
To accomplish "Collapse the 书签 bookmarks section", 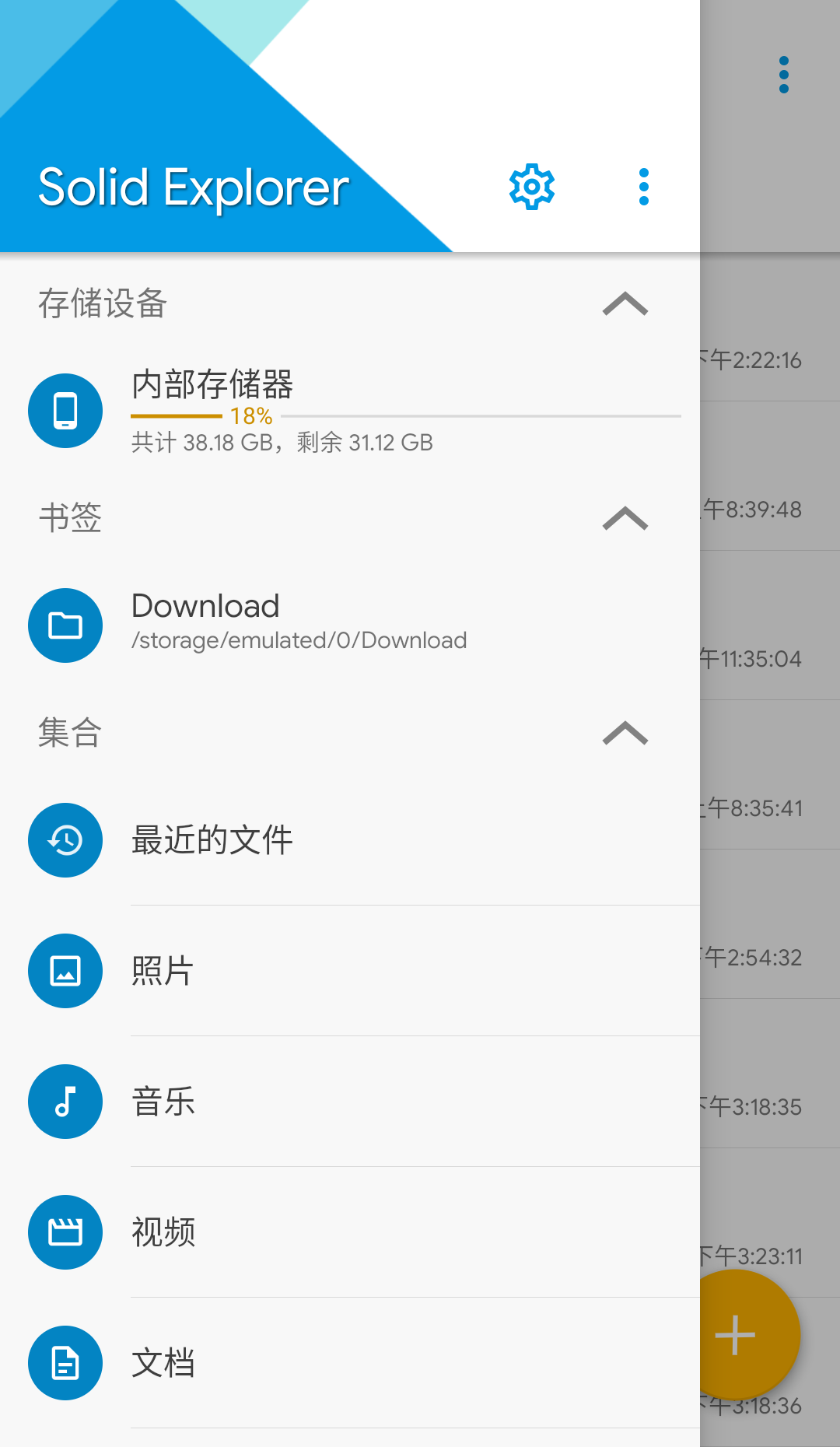I will coord(625,518).
